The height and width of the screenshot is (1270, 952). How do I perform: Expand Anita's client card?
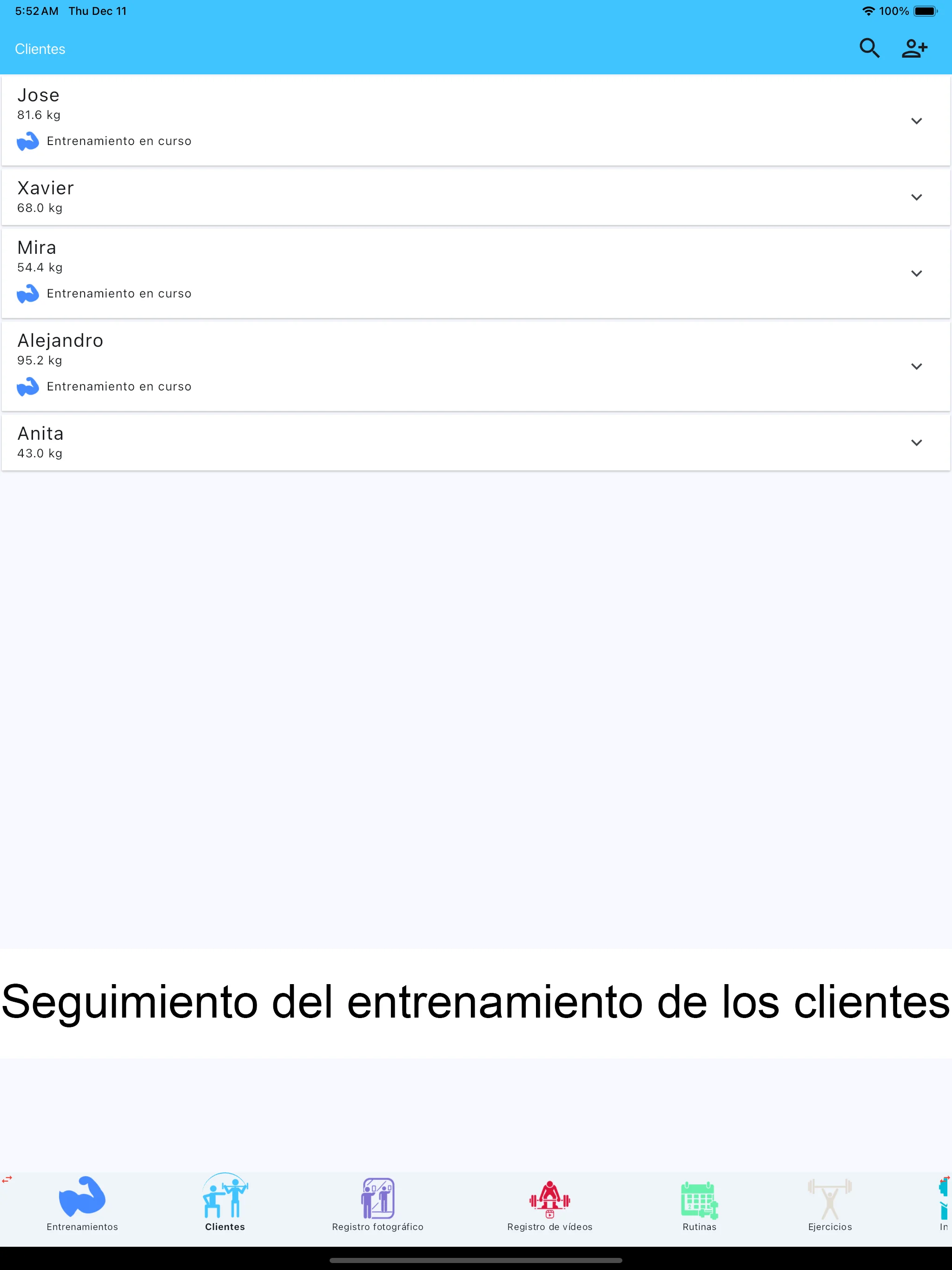(916, 442)
